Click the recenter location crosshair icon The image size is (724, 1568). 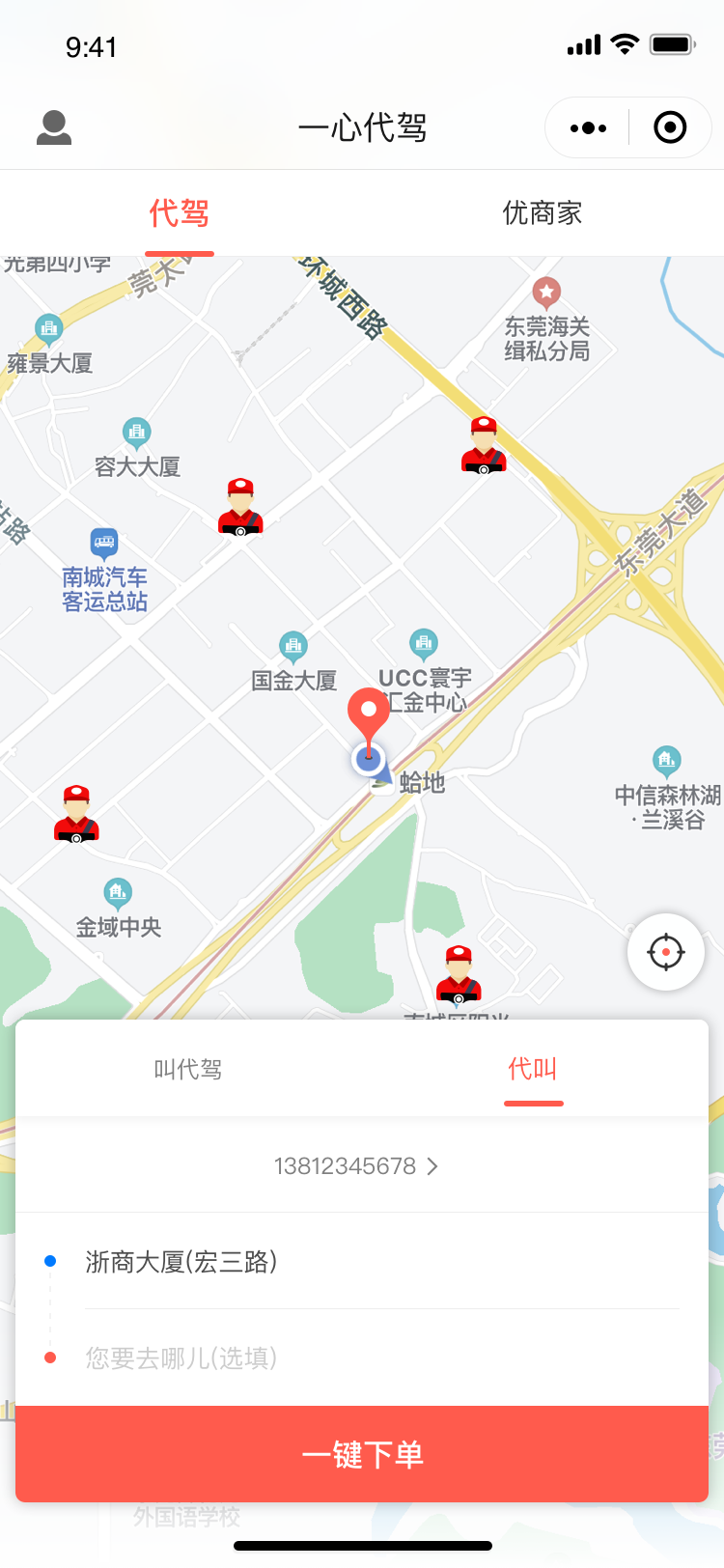[x=665, y=952]
